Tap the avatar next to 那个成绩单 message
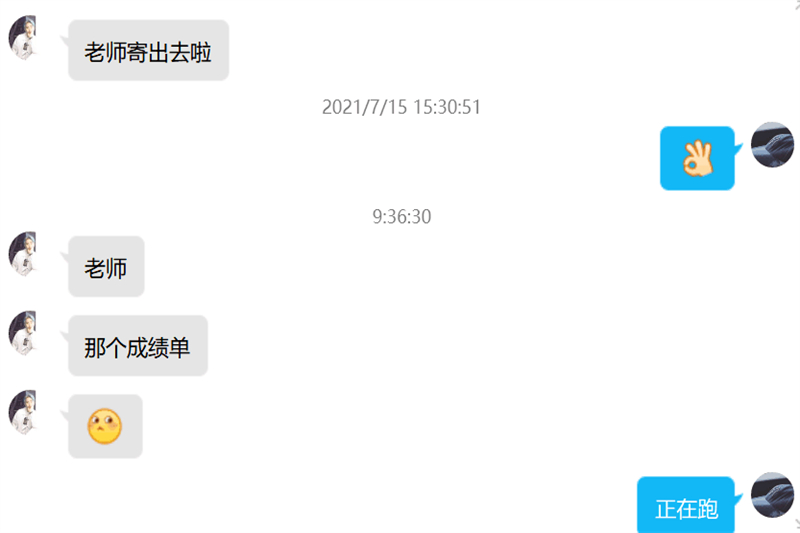The image size is (800, 533). pyautogui.click(x=23, y=333)
